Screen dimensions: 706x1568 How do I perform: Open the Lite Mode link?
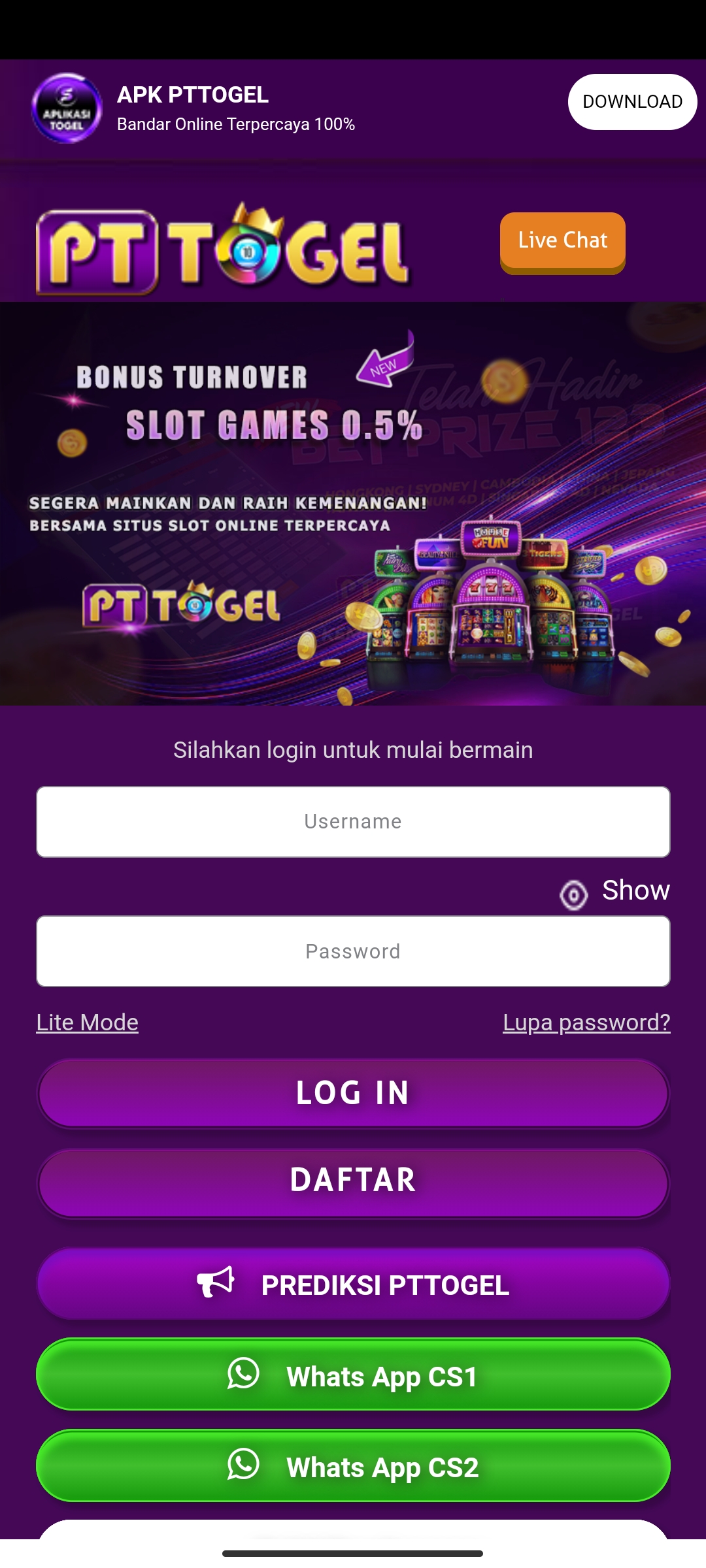click(x=87, y=1022)
